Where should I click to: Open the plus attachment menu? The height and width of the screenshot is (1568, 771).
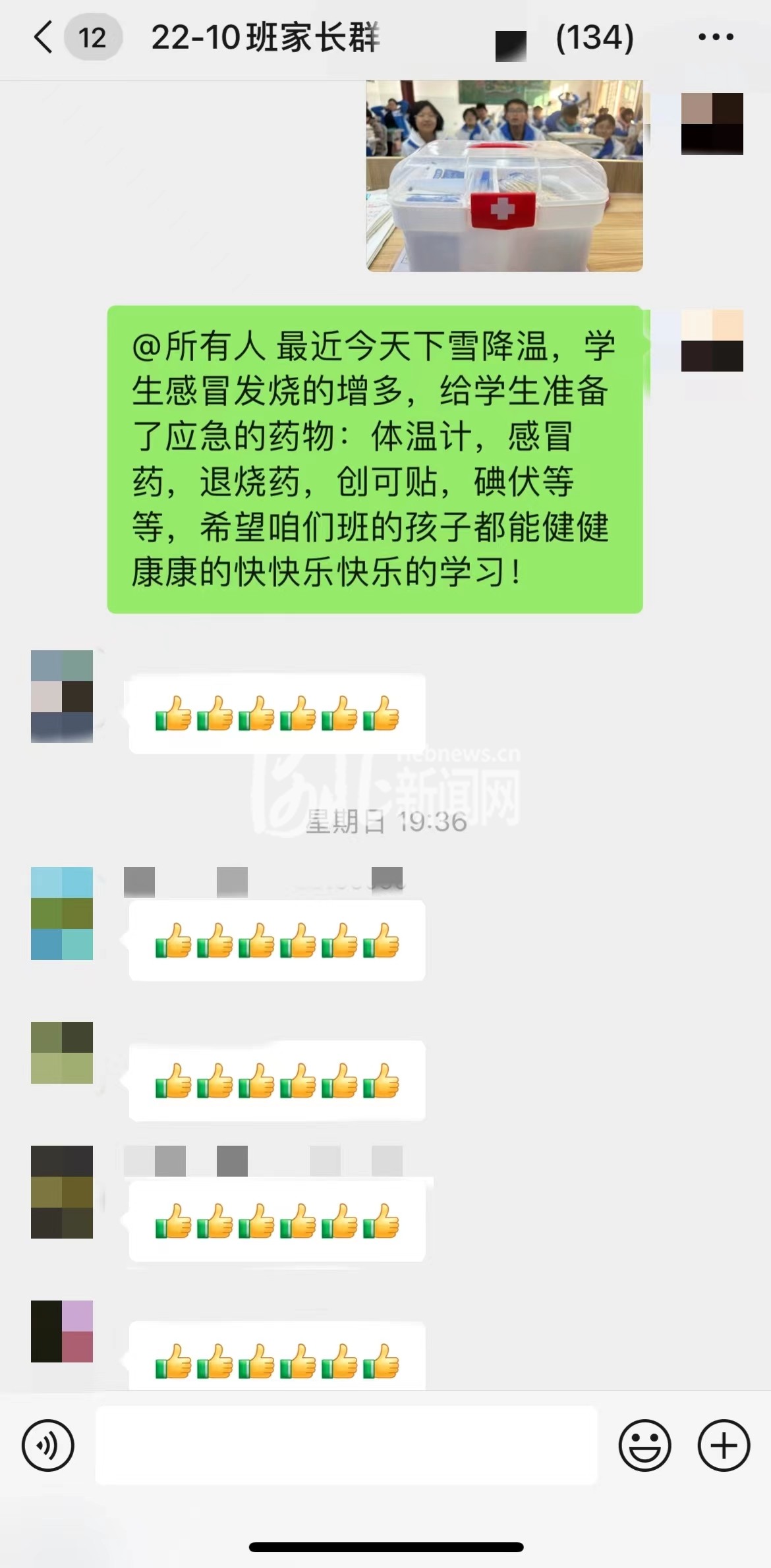click(x=724, y=1445)
